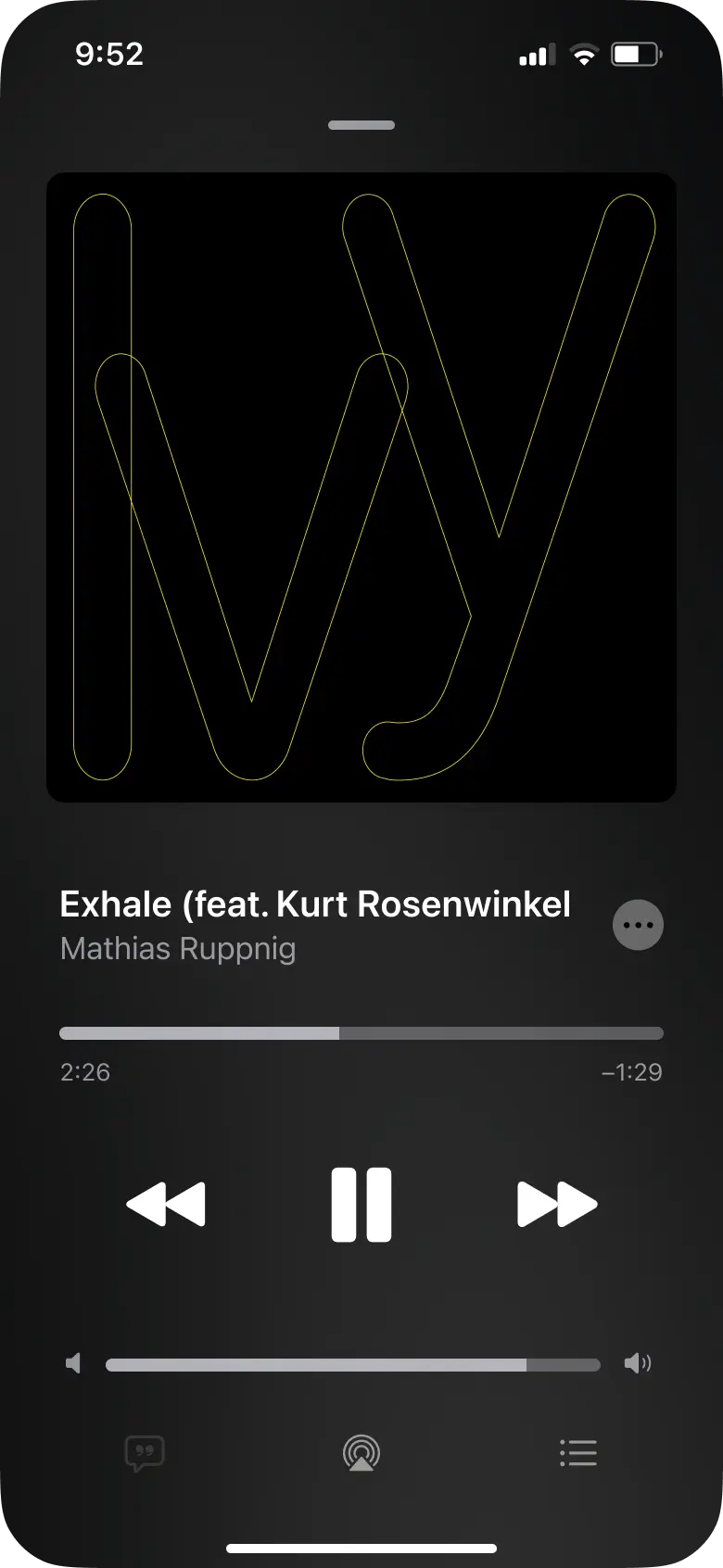Tap the volume slider
The image size is (723, 1568).
pyautogui.click(x=352, y=1364)
